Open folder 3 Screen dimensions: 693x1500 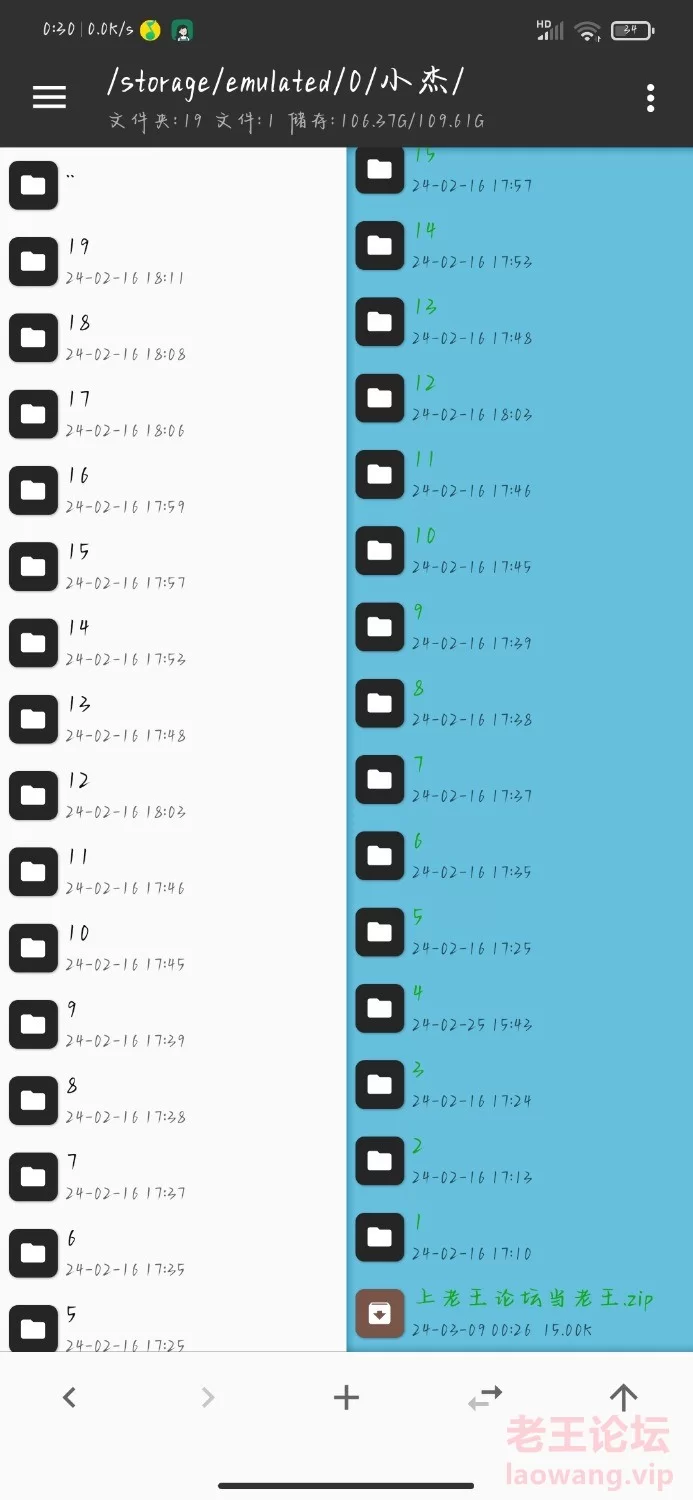[x=517, y=1084]
